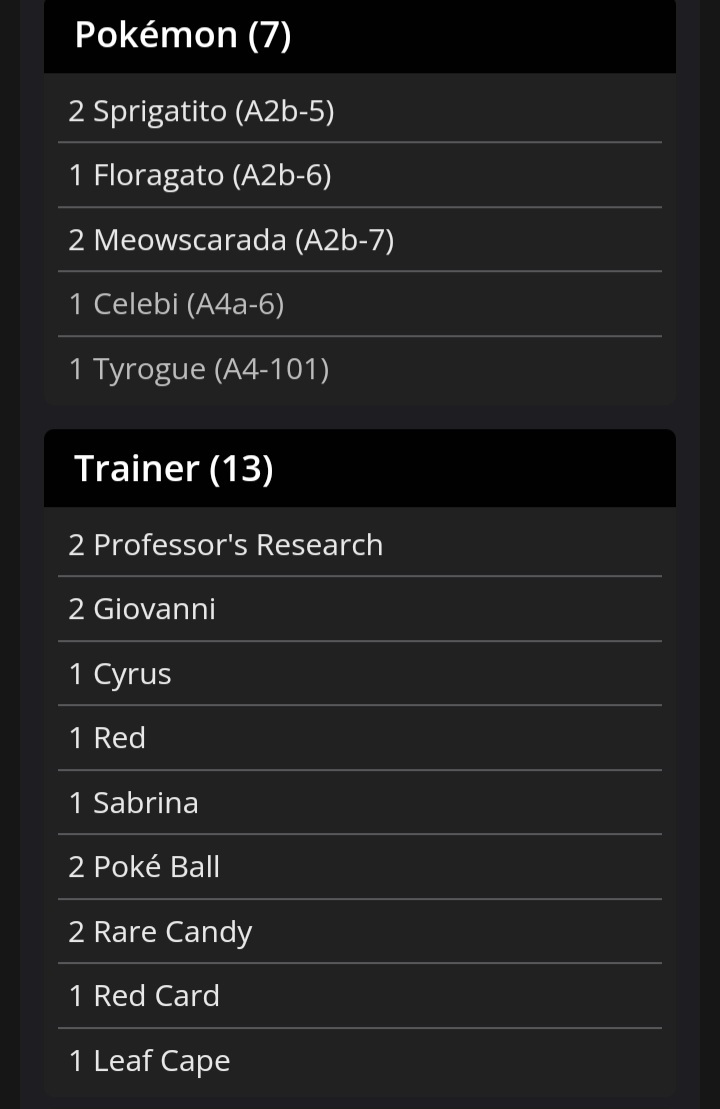Viewport: 720px width, 1109px height.
Task: View the Meowscarada (A2b-7) card
Action: click(359, 240)
